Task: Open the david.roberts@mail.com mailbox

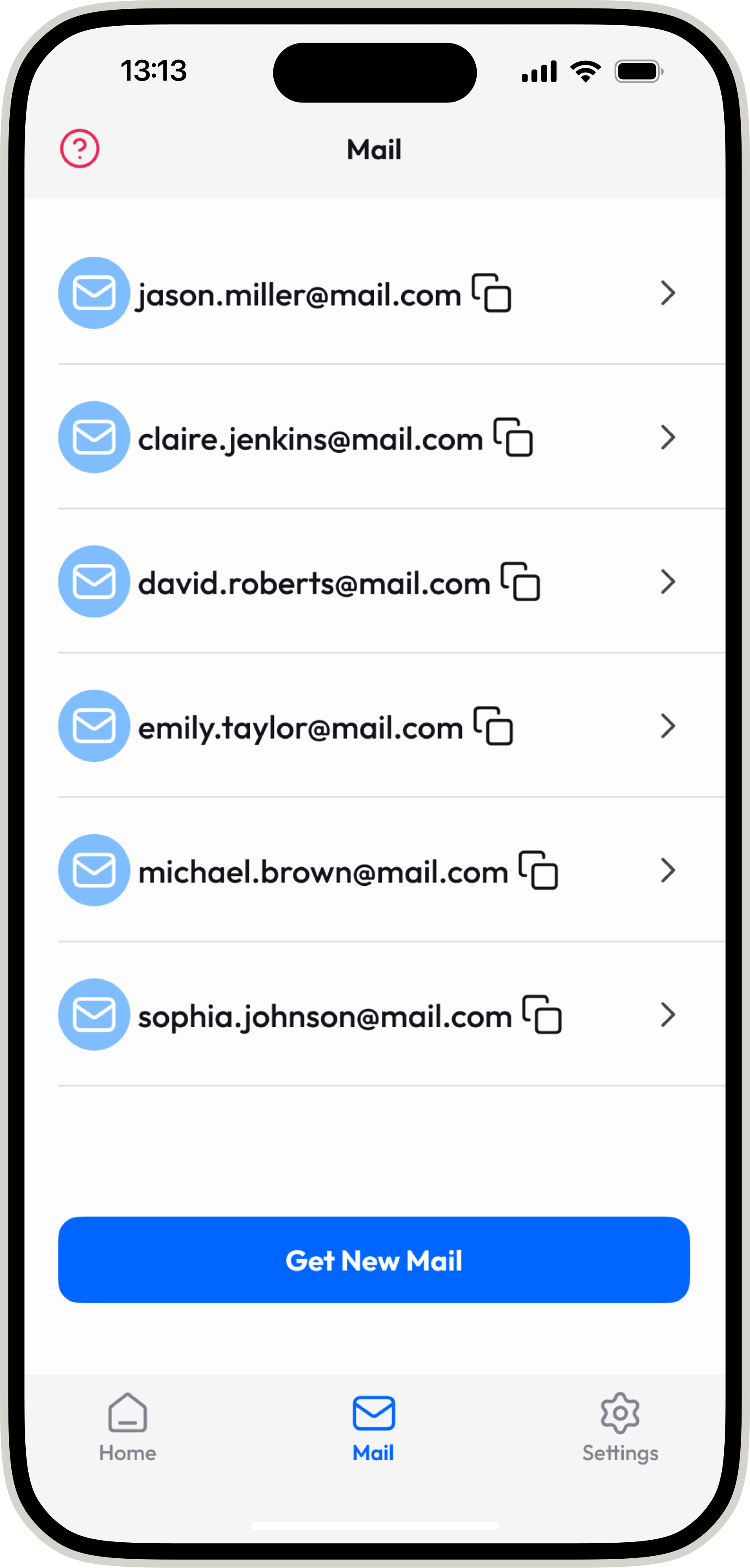Action: point(668,582)
